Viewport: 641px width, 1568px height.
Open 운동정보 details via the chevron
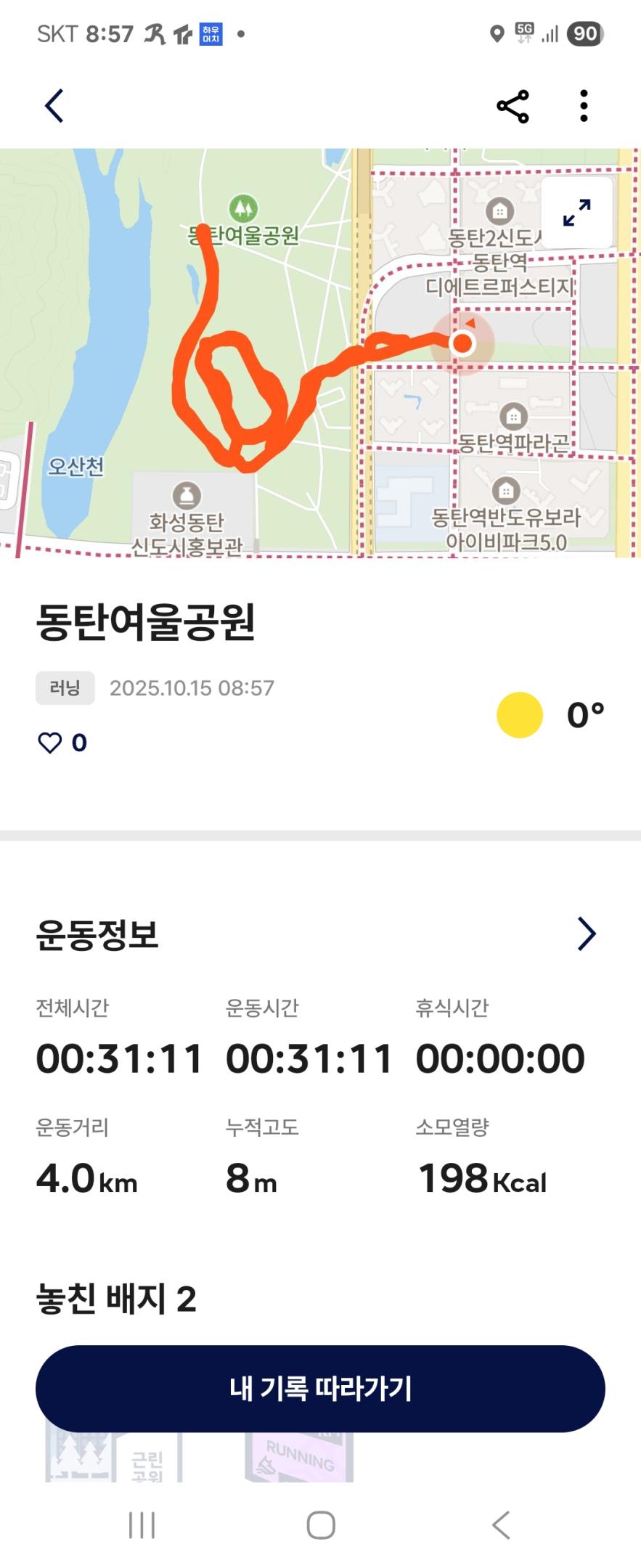click(x=587, y=934)
